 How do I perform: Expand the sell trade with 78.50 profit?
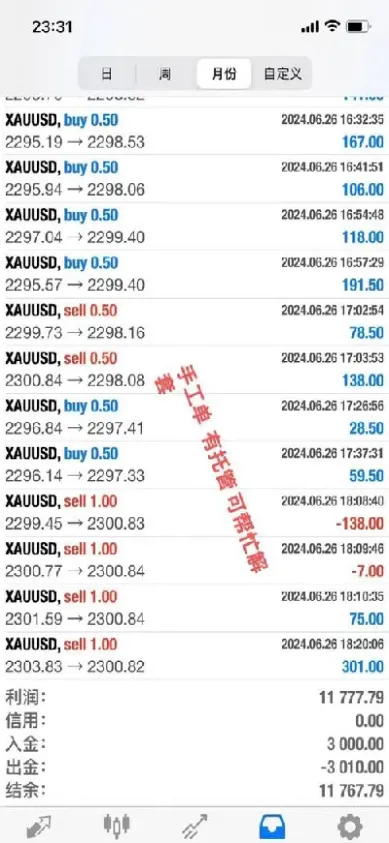(x=194, y=322)
